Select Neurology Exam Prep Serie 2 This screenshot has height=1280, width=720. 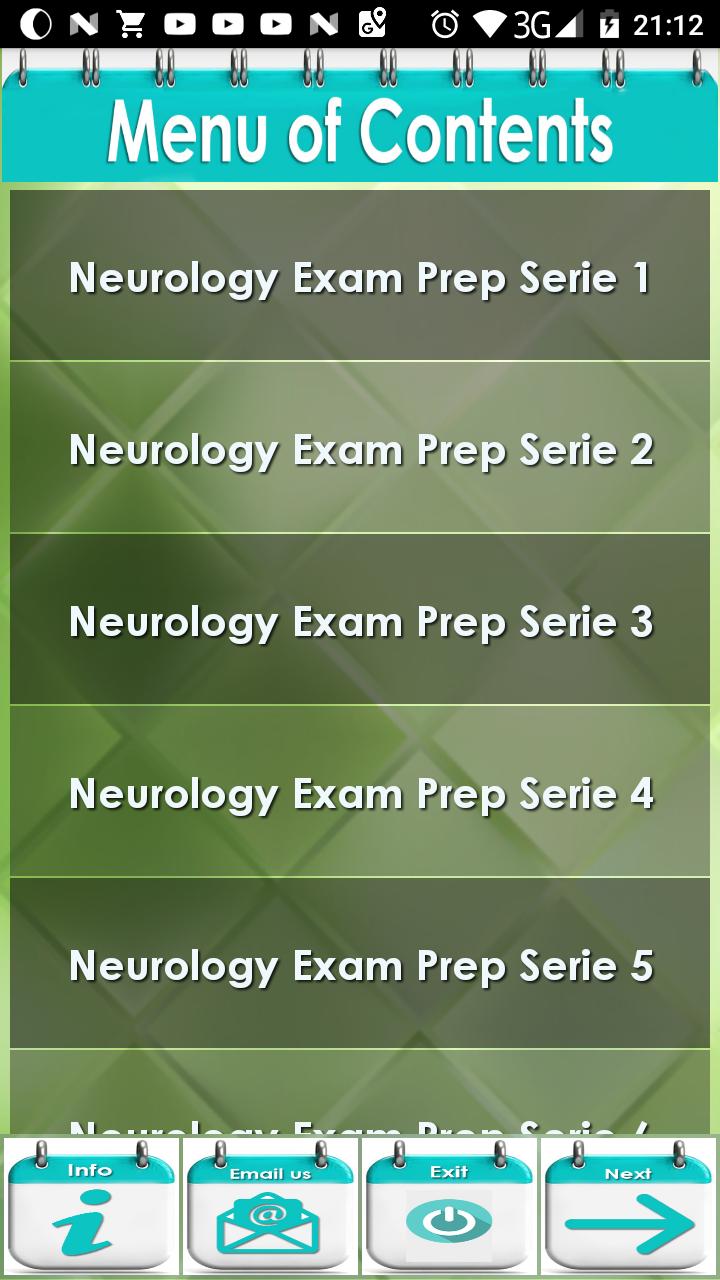[x=360, y=449]
